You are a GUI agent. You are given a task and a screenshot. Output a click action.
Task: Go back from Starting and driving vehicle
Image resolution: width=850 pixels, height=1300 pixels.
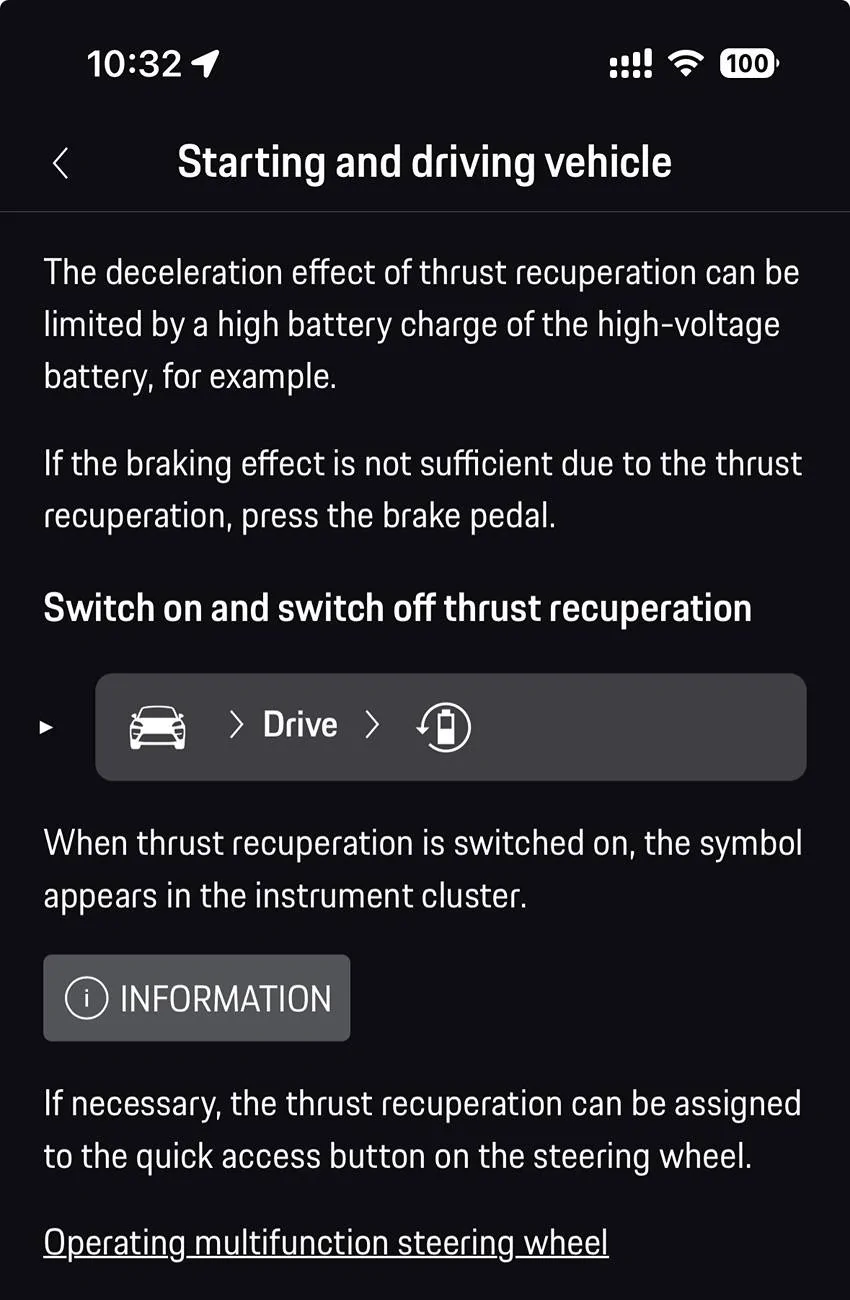[x=61, y=162]
